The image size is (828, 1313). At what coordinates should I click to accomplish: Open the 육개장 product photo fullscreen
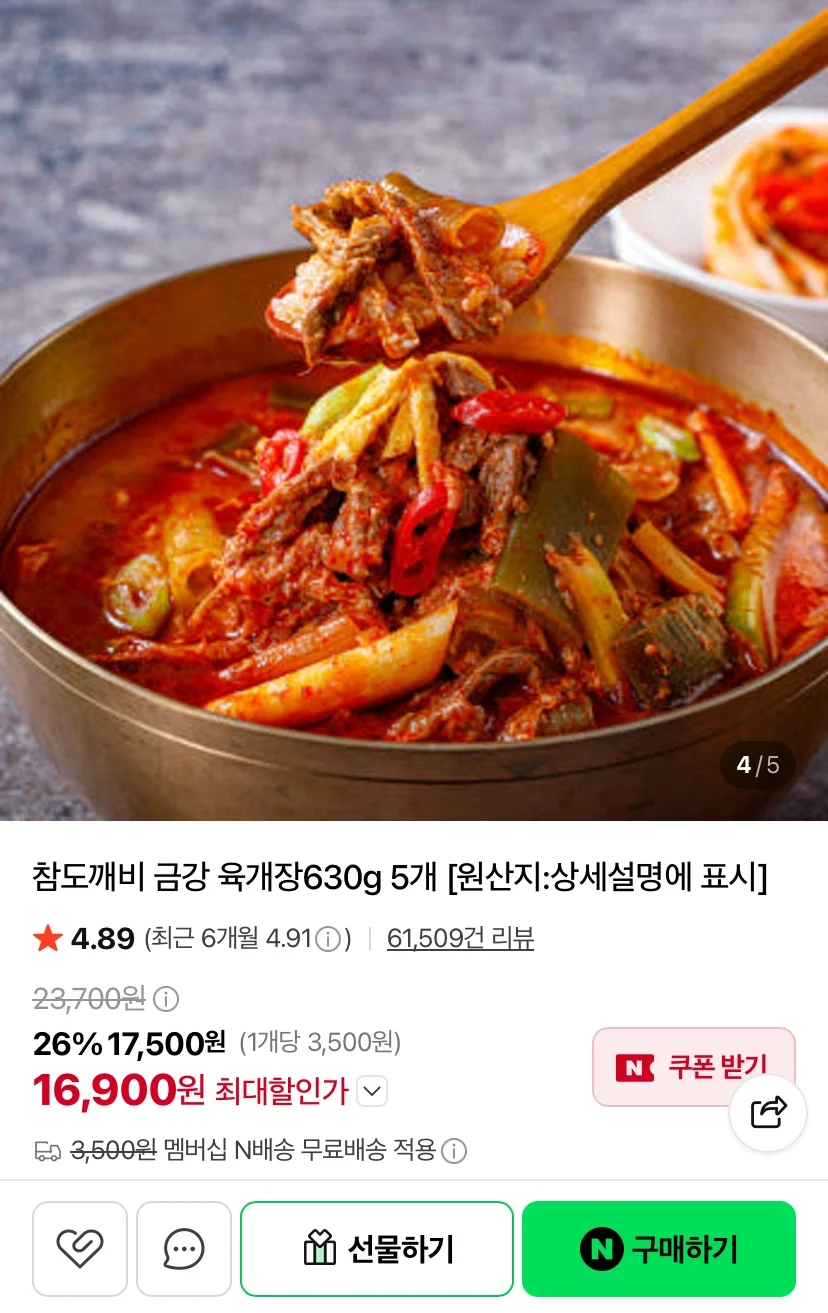(414, 410)
